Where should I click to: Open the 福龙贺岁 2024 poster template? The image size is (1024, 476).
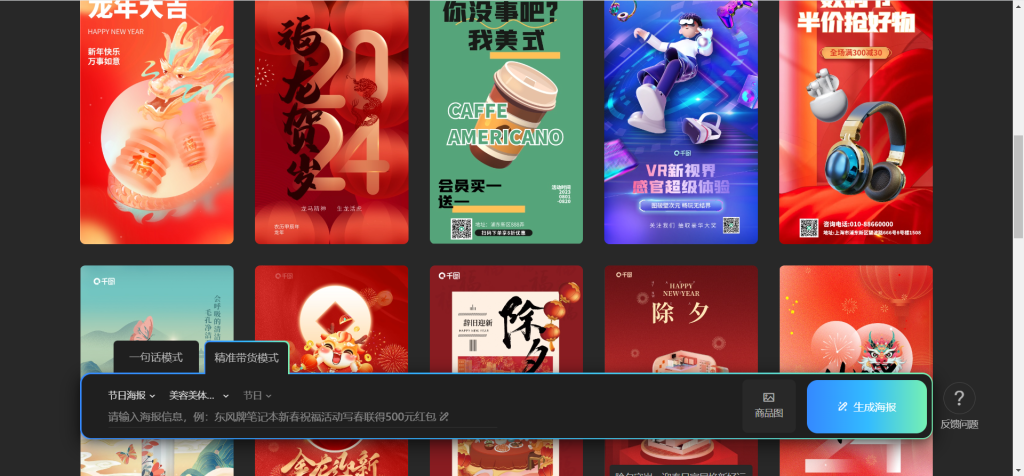coord(331,120)
